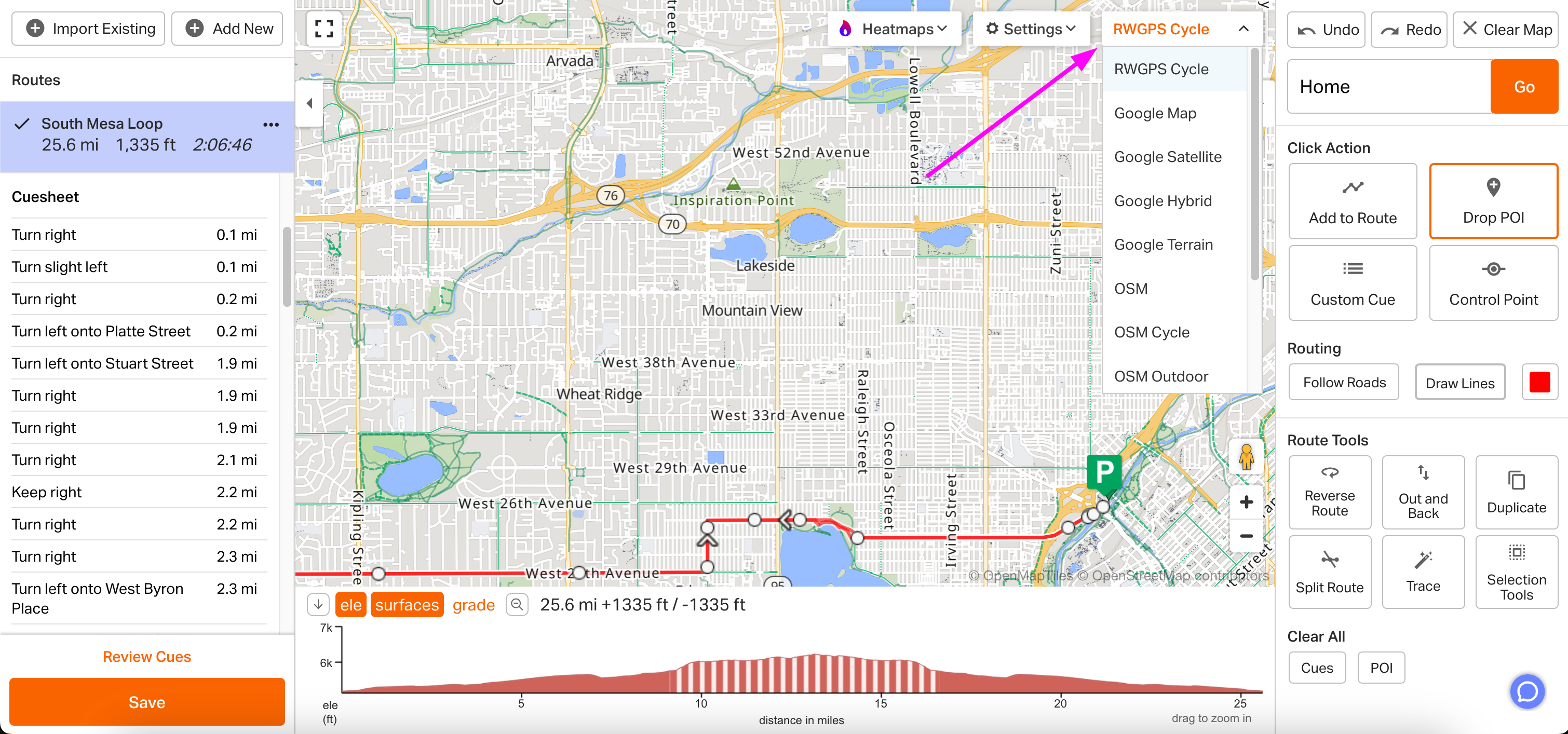Select Add to Route click action
This screenshot has width=1568, height=734.
(1352, 201)
